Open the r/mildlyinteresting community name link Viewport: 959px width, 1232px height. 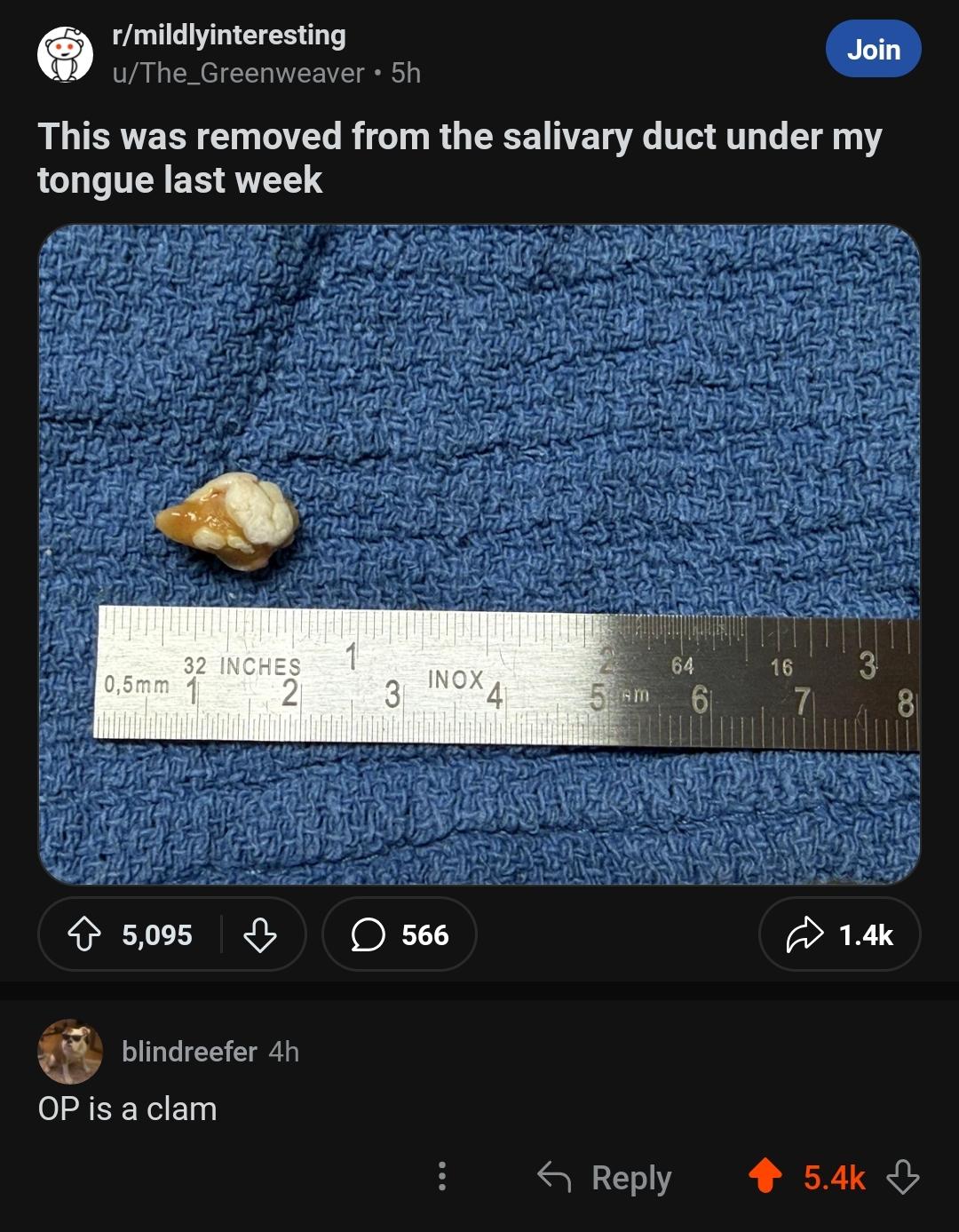229,36
